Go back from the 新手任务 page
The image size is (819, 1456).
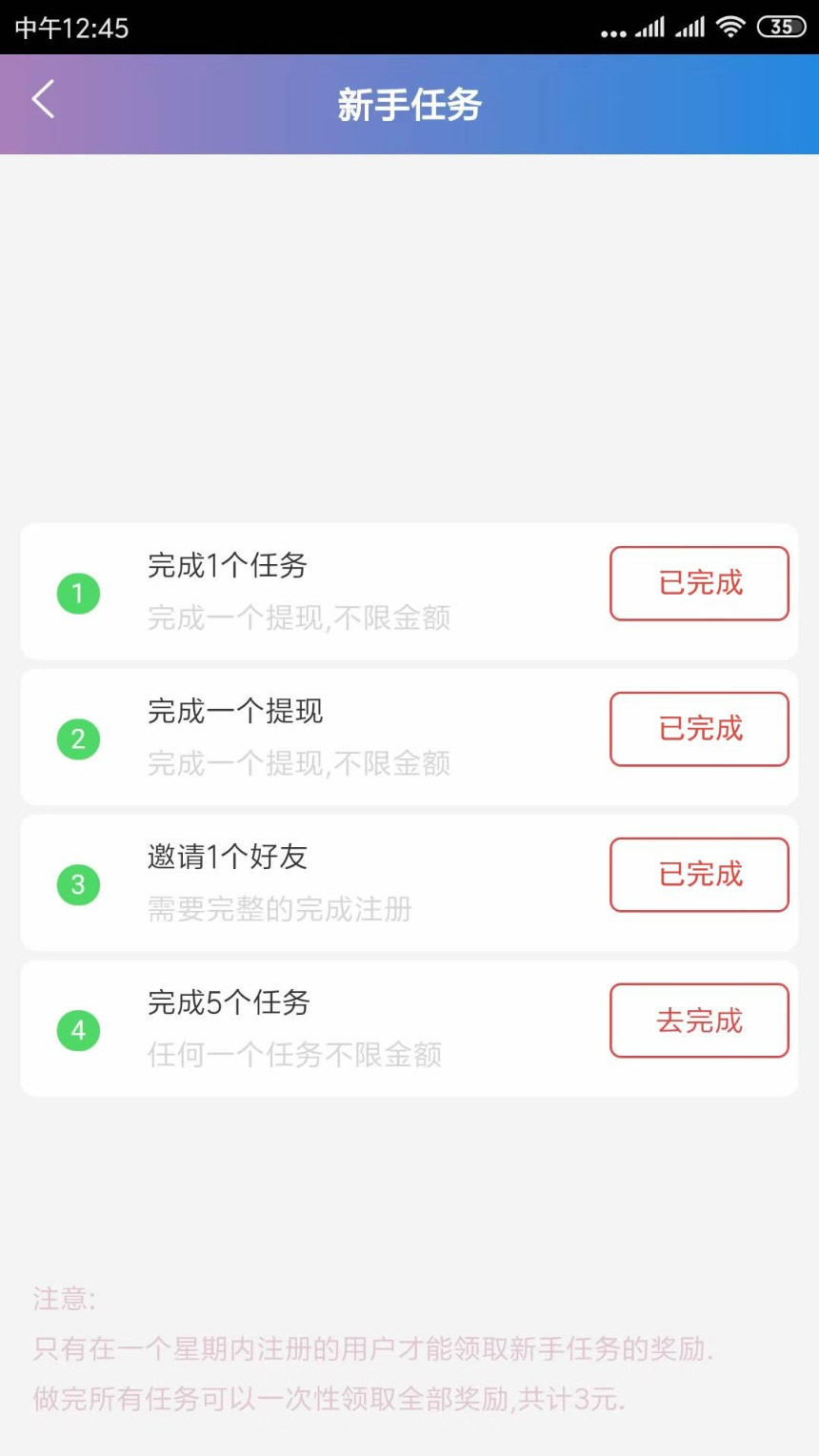pyautogui.click(x=44, y=100)
